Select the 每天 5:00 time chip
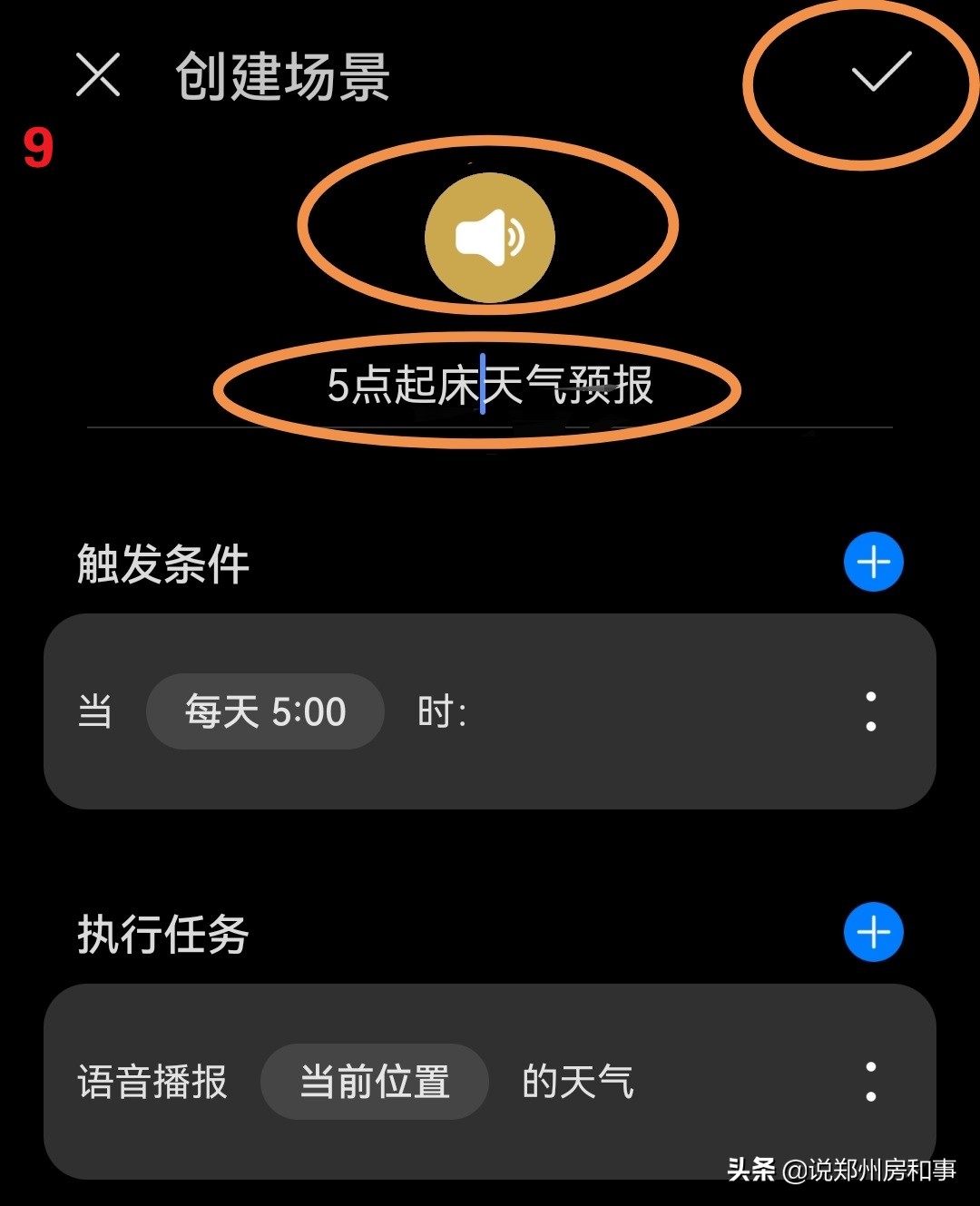This screenshot has width=980, height=1206. 264,712
